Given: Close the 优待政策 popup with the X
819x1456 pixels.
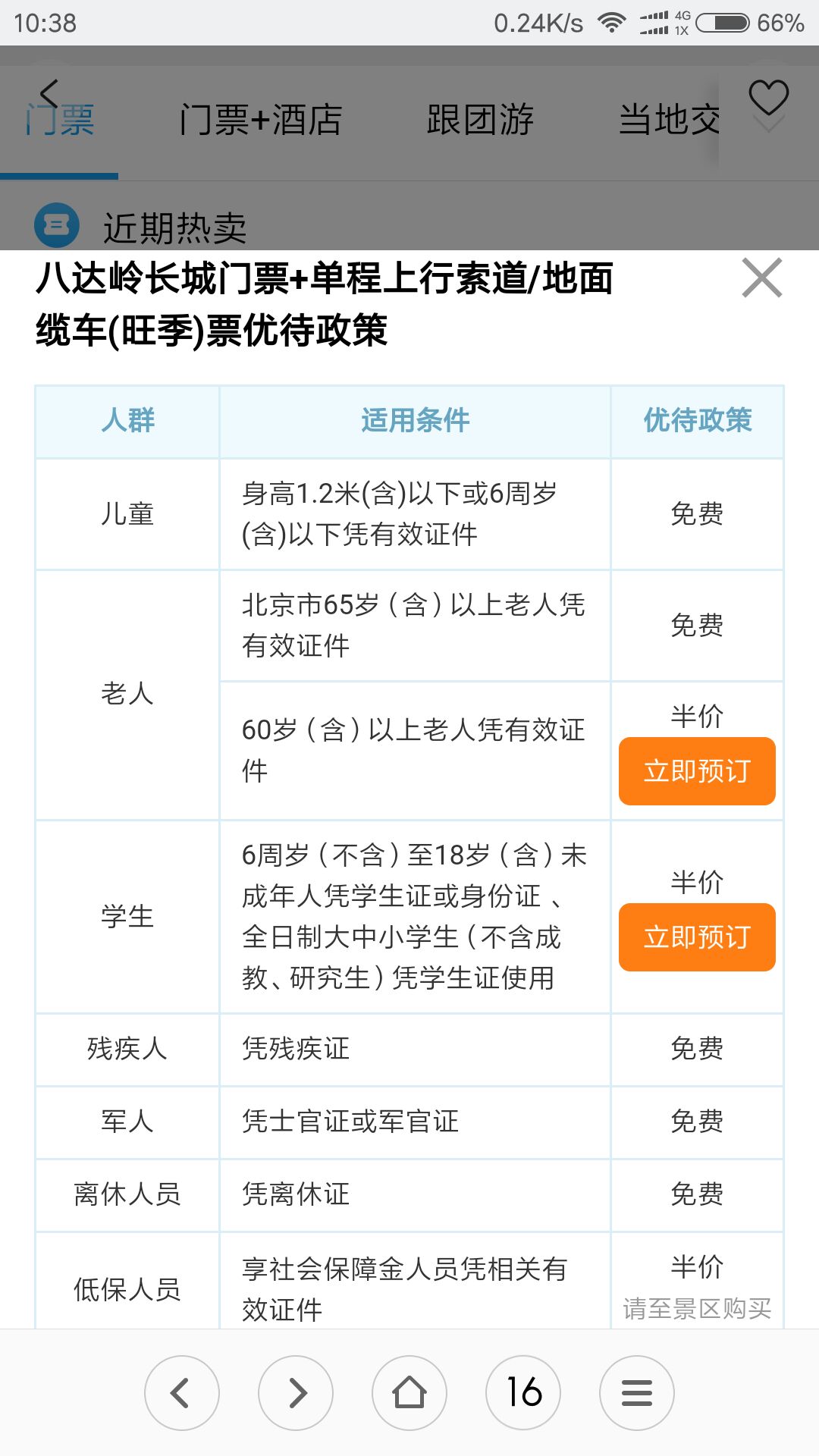Looking at the screenshot, I should (x=762, y=278).
